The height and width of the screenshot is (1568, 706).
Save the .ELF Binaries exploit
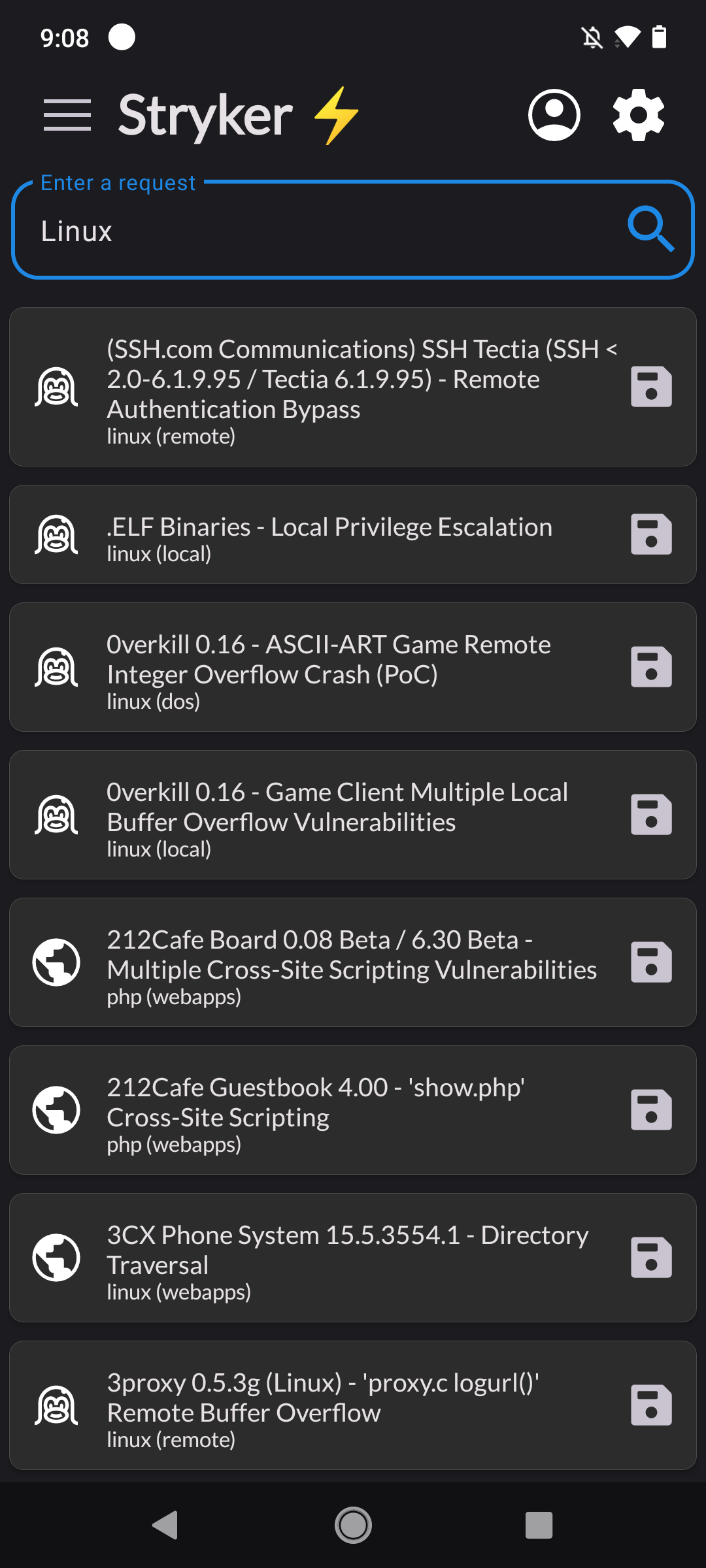point(650,534)
